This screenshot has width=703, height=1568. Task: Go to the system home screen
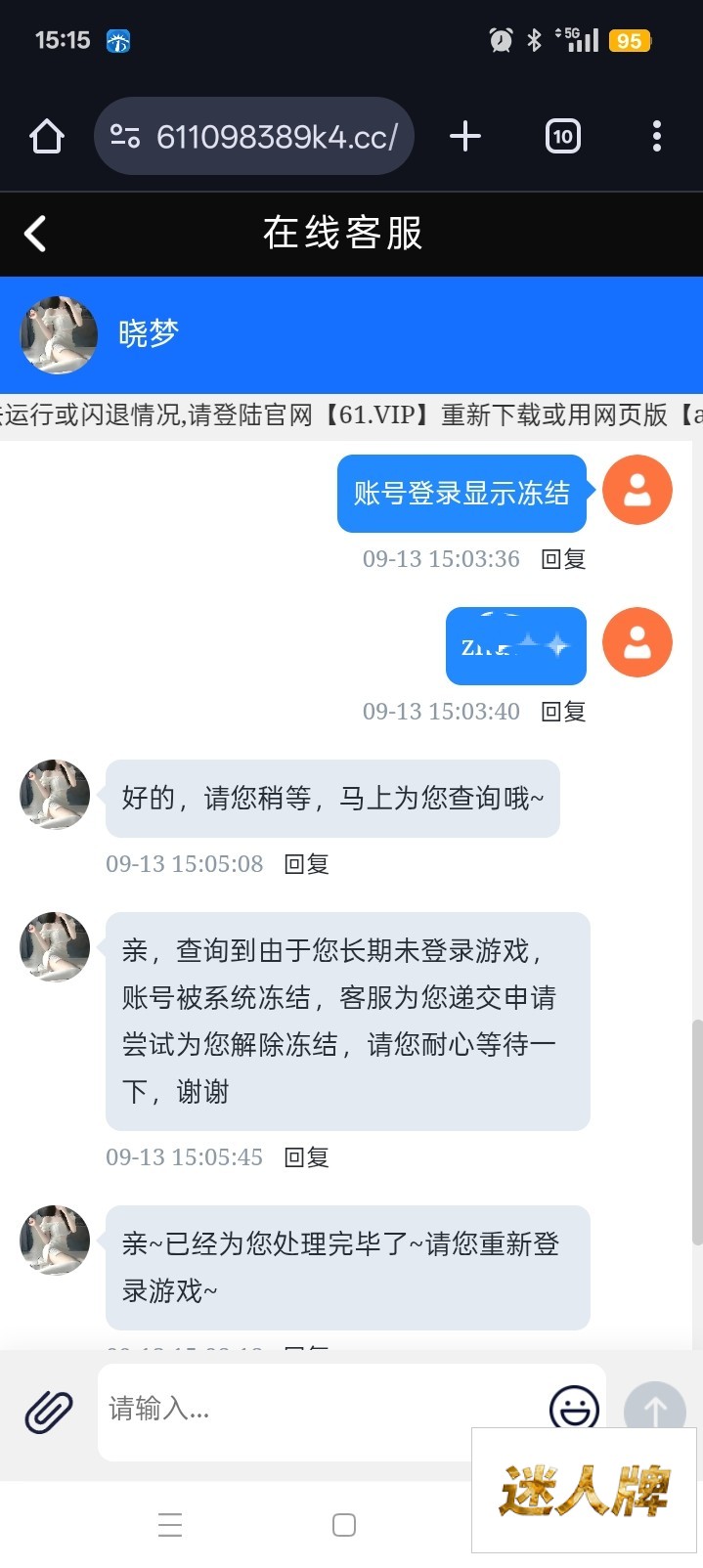344,1525
